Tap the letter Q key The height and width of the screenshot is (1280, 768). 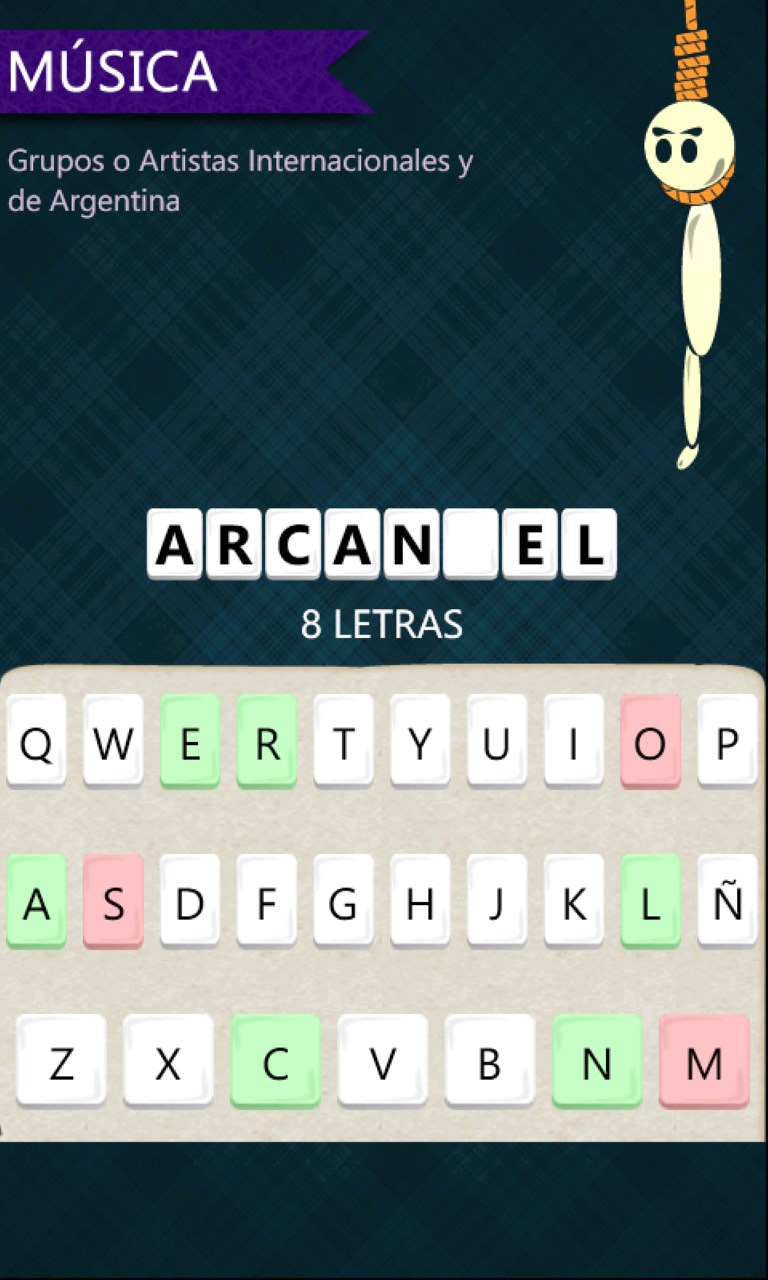pos(36,742)
